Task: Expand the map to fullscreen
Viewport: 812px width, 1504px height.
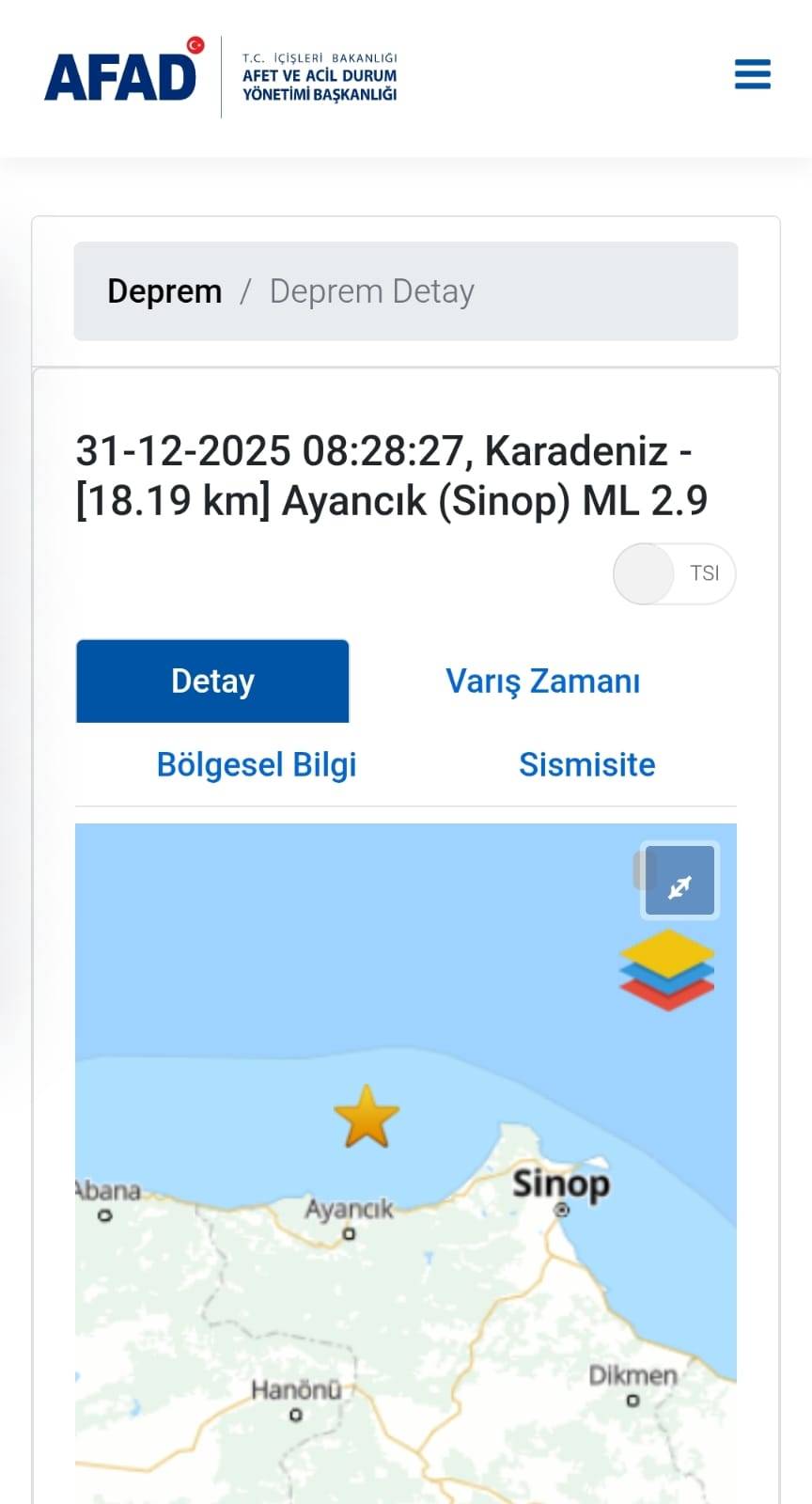Action: (679, 881)
